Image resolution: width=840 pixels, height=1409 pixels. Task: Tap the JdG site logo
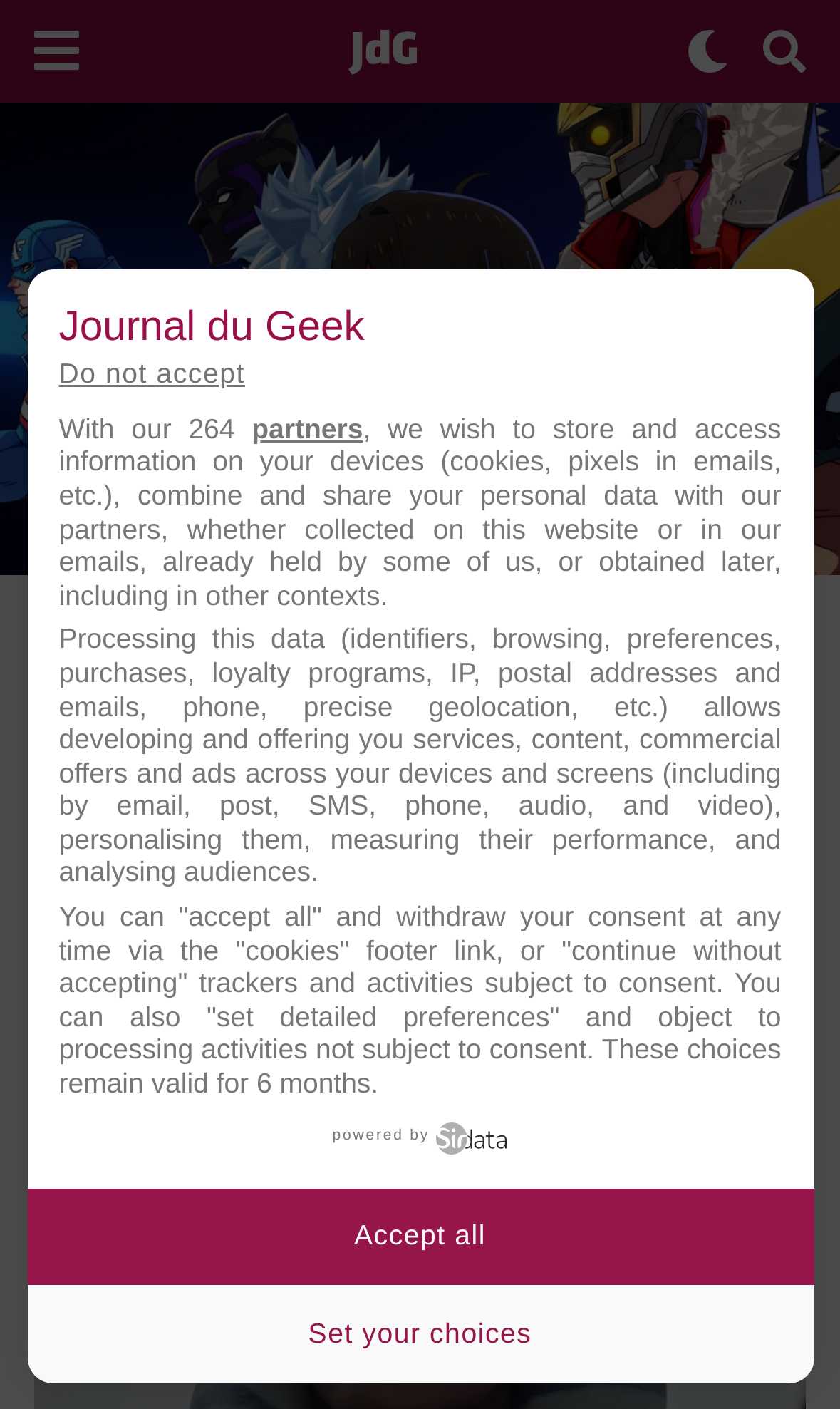[383, 52]
